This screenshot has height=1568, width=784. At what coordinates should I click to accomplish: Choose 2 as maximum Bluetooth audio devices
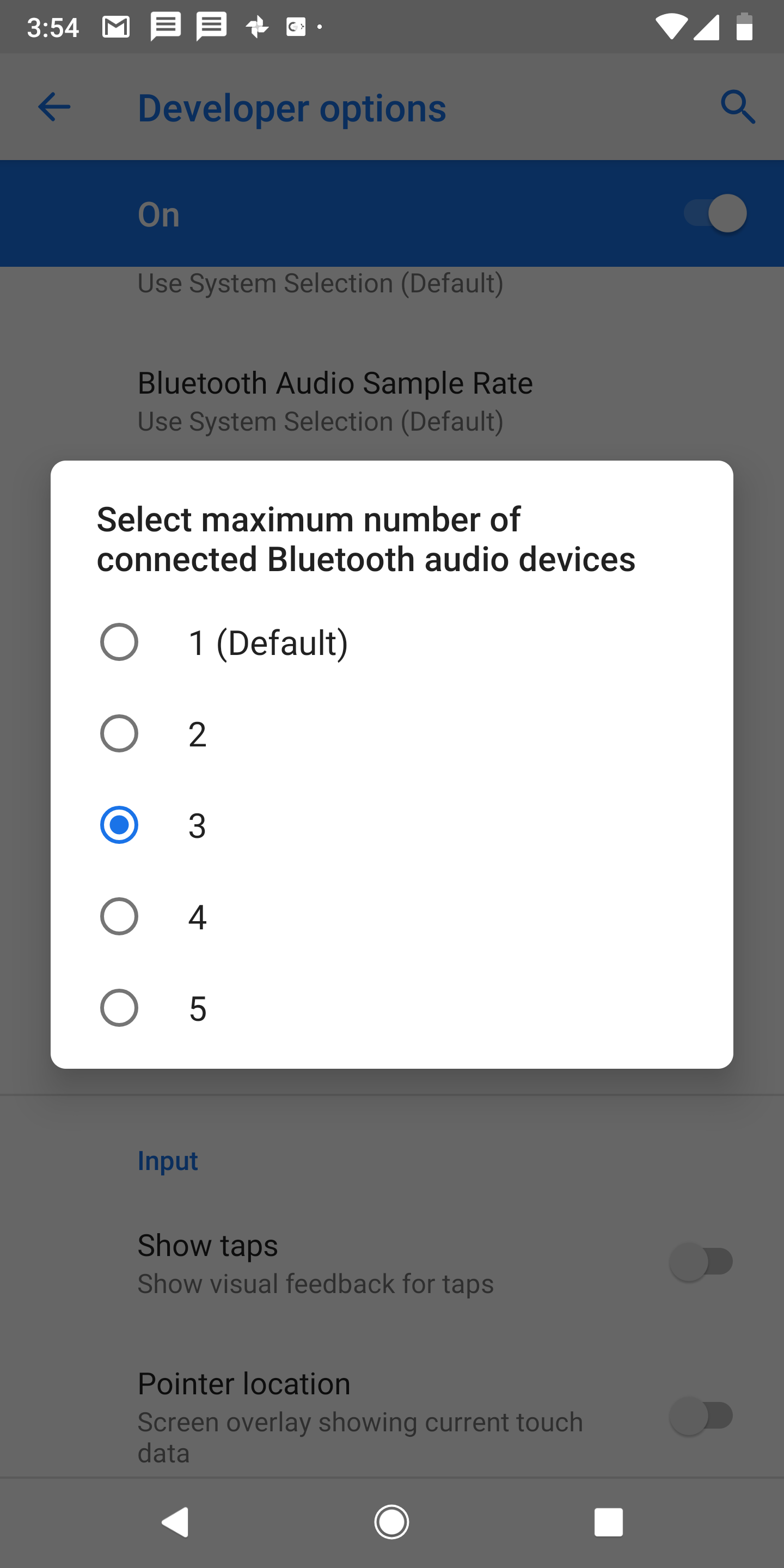(119, 733)
